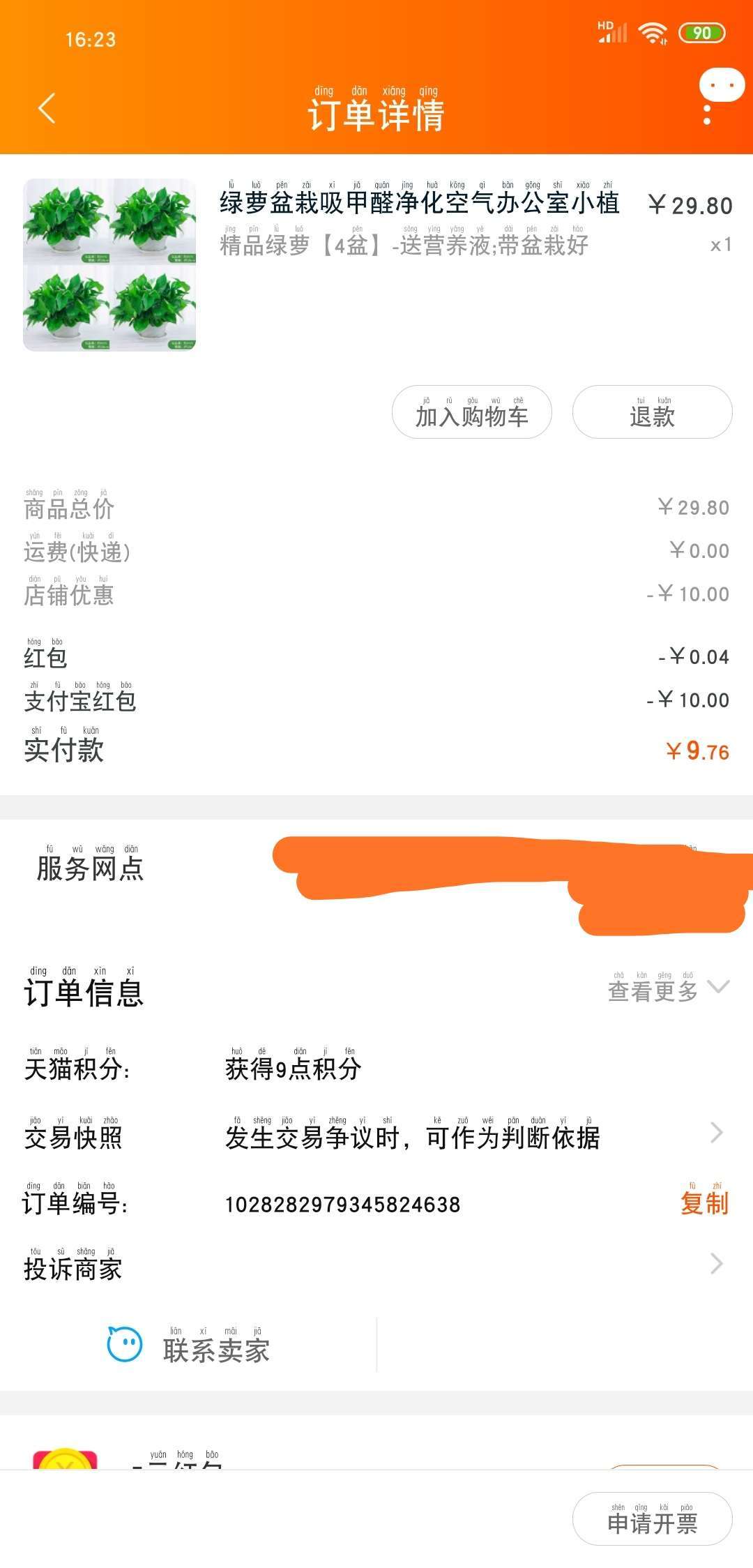This screenshot has height=1568, width=753.
Task: Tap 加入购物车 to add to cart
Action: (x=472, y=412)
